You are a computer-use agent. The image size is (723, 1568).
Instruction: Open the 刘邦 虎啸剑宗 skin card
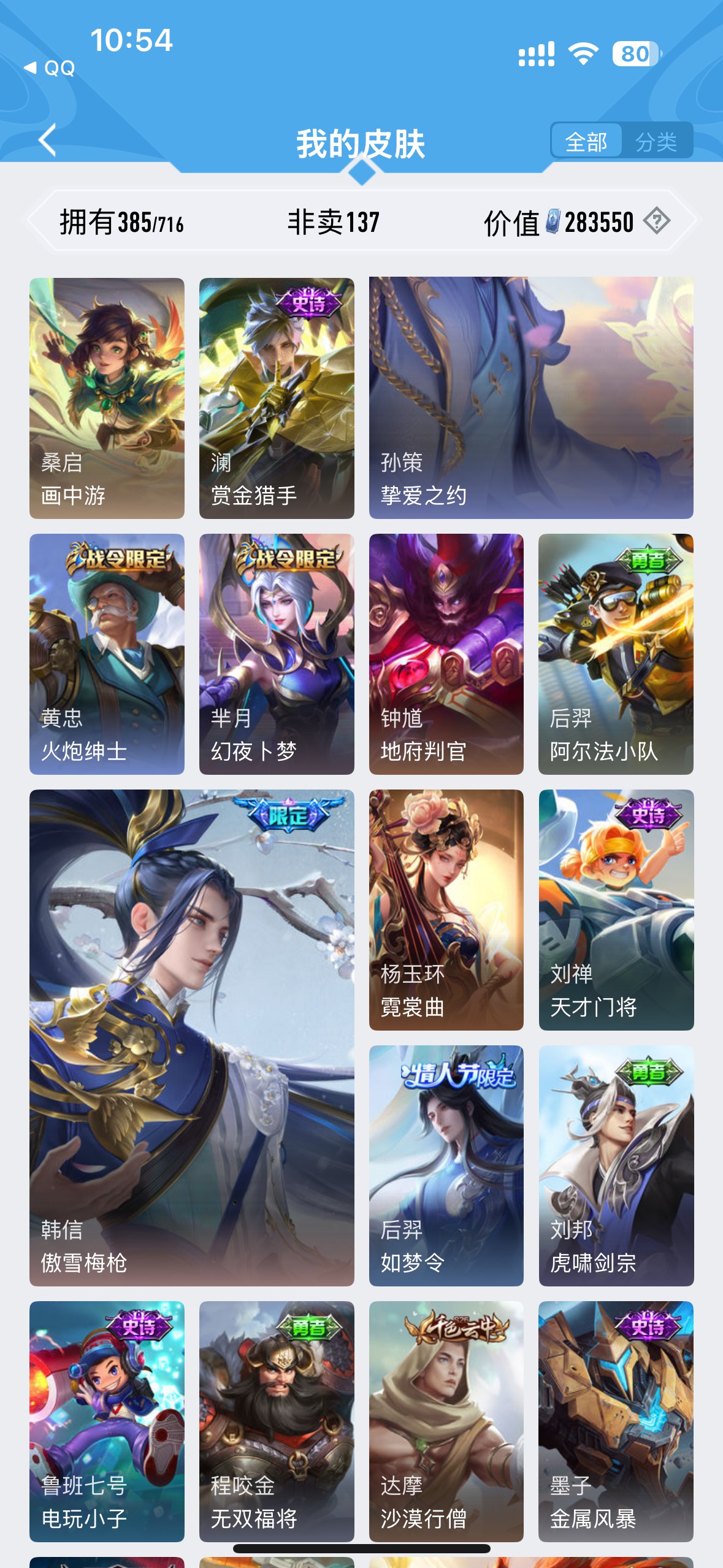click(x=616, y=1165)
